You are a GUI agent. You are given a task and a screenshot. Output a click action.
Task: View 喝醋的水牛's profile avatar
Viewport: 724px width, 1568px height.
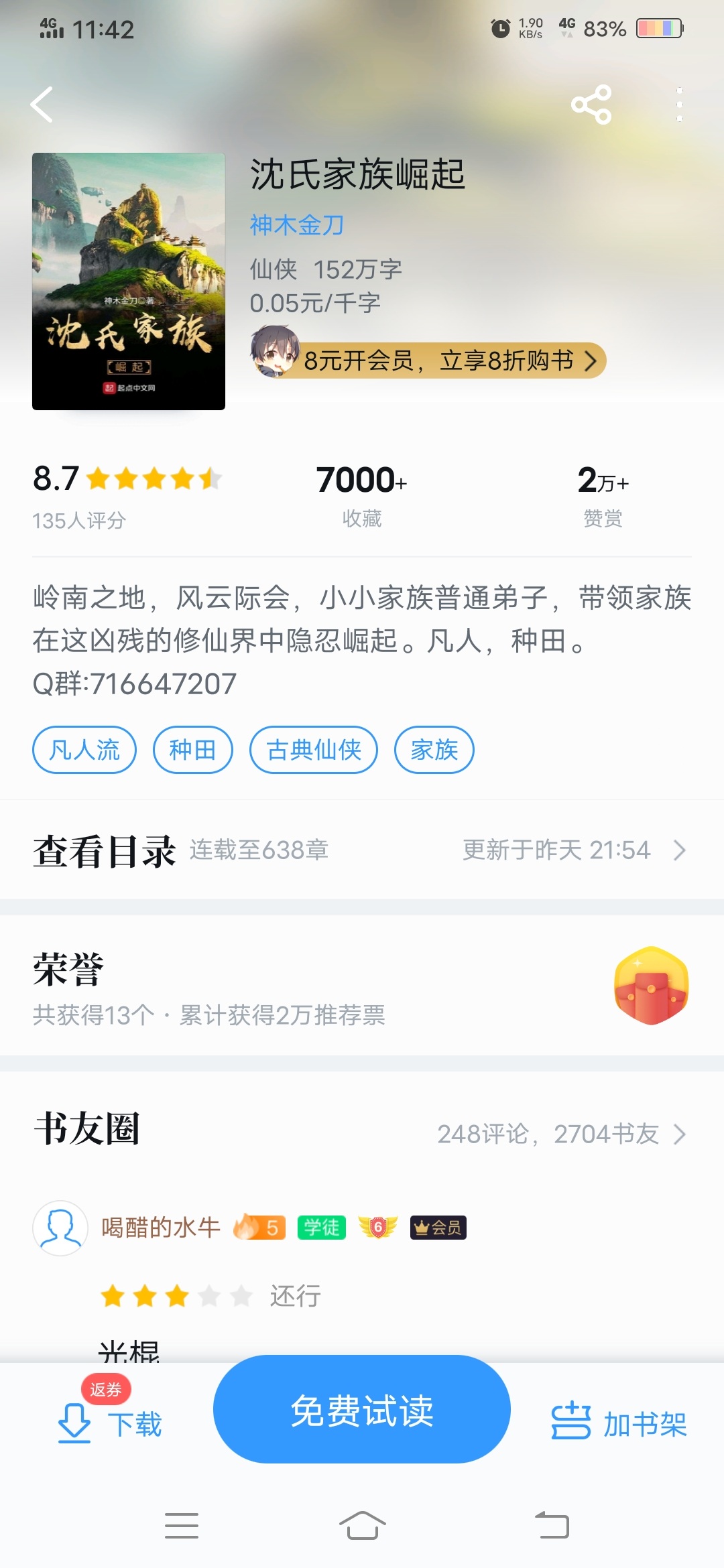[x=60, y=1228]
